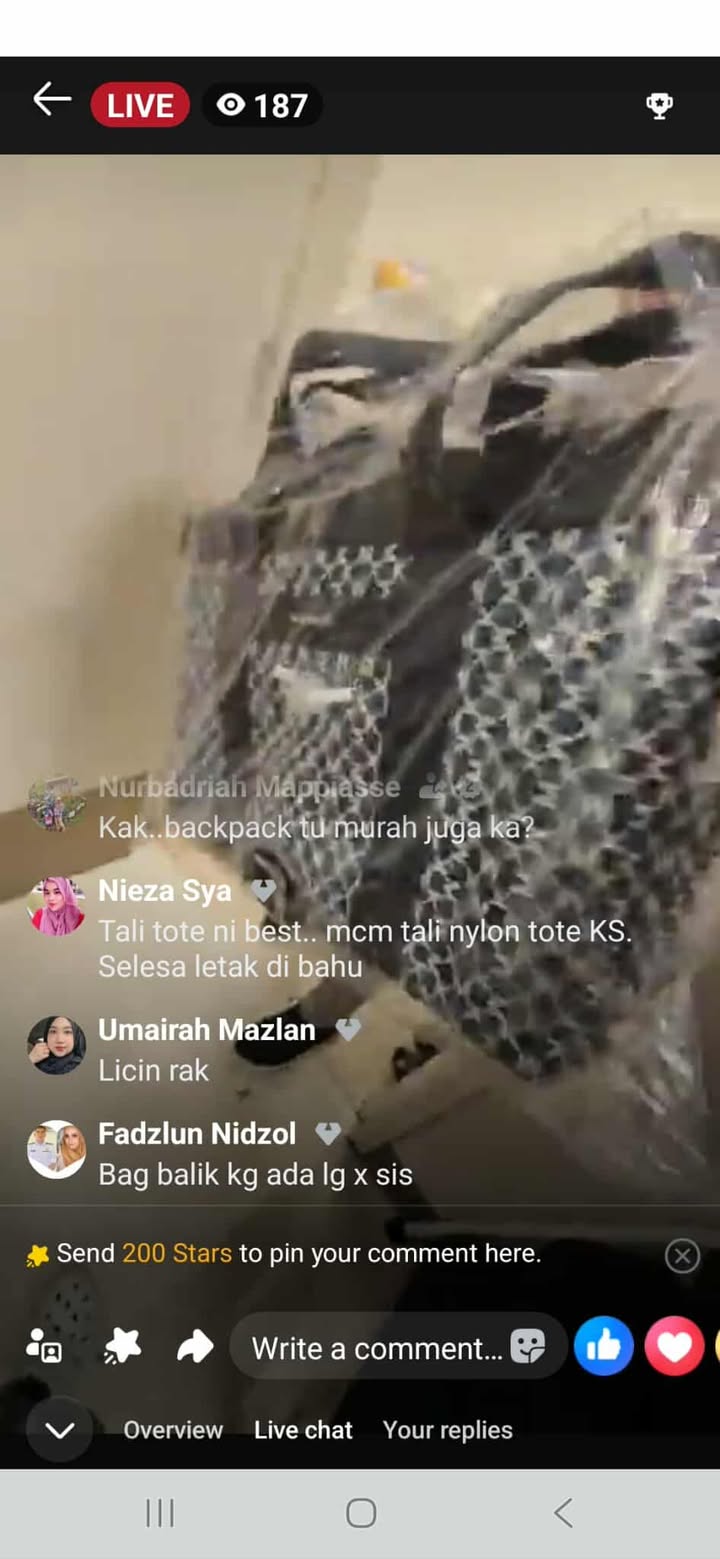720x1559 pixels.
Task: Open Umairah Mazlan's profile picture
Action: click(x=56, y=1045)
